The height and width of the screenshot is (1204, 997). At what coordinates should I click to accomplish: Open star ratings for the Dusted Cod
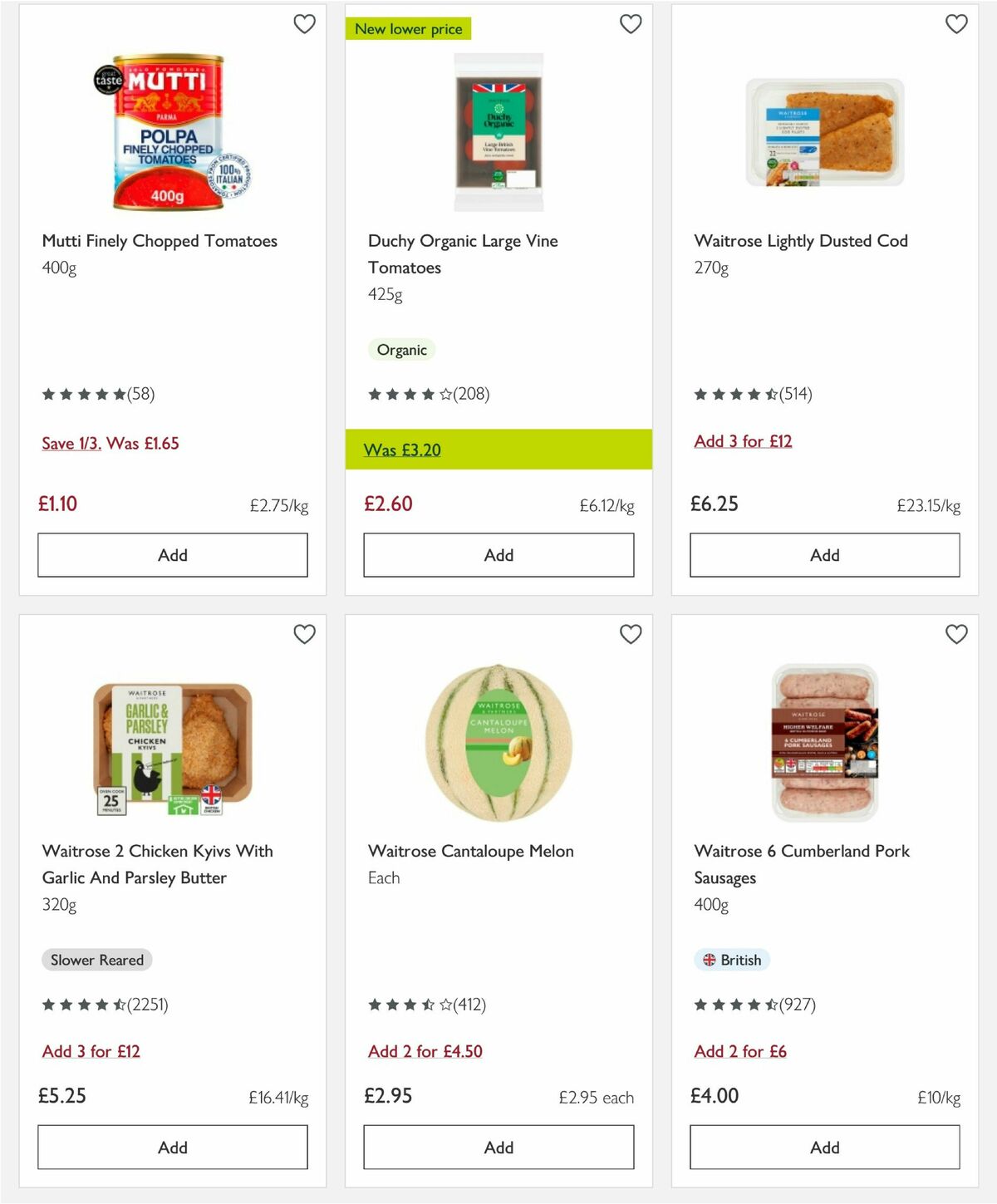point(741,394)
